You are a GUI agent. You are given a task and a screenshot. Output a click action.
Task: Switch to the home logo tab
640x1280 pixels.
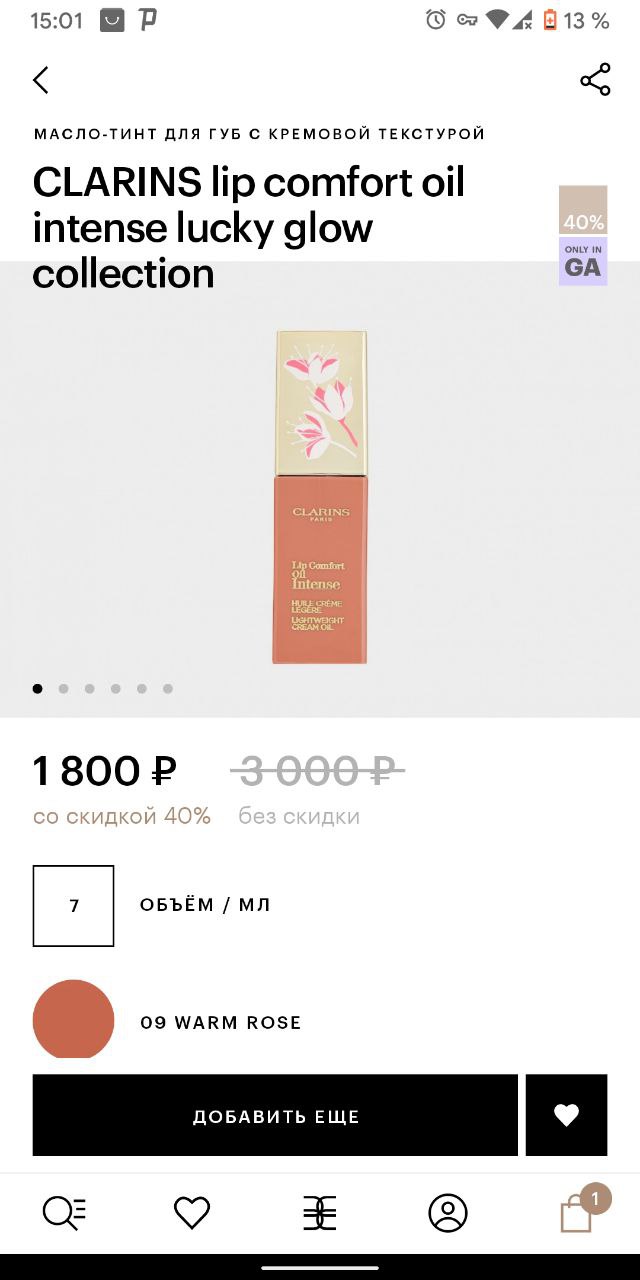coord(320,1213)
